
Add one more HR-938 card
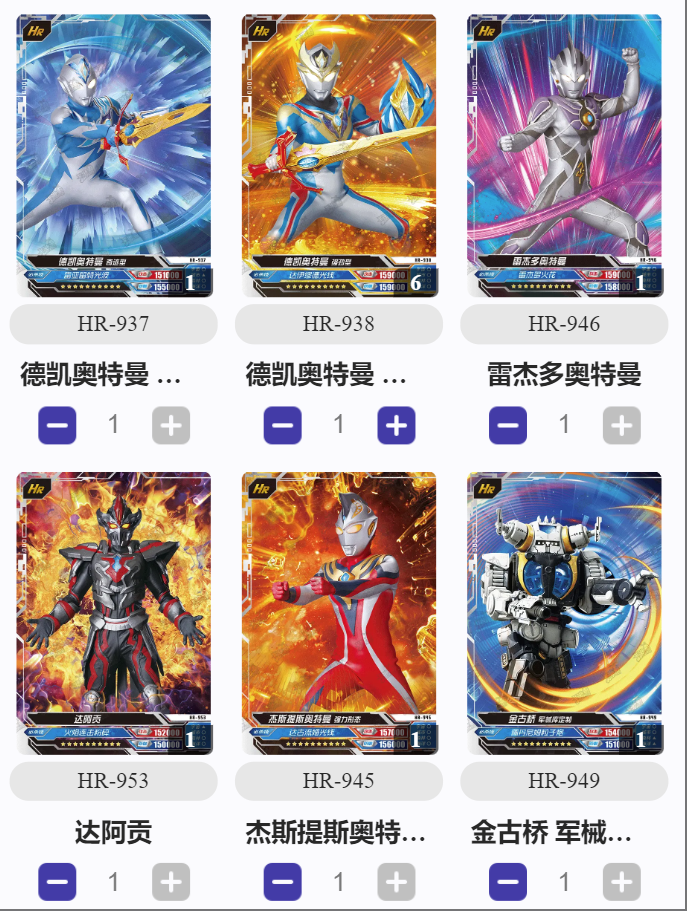396,426
